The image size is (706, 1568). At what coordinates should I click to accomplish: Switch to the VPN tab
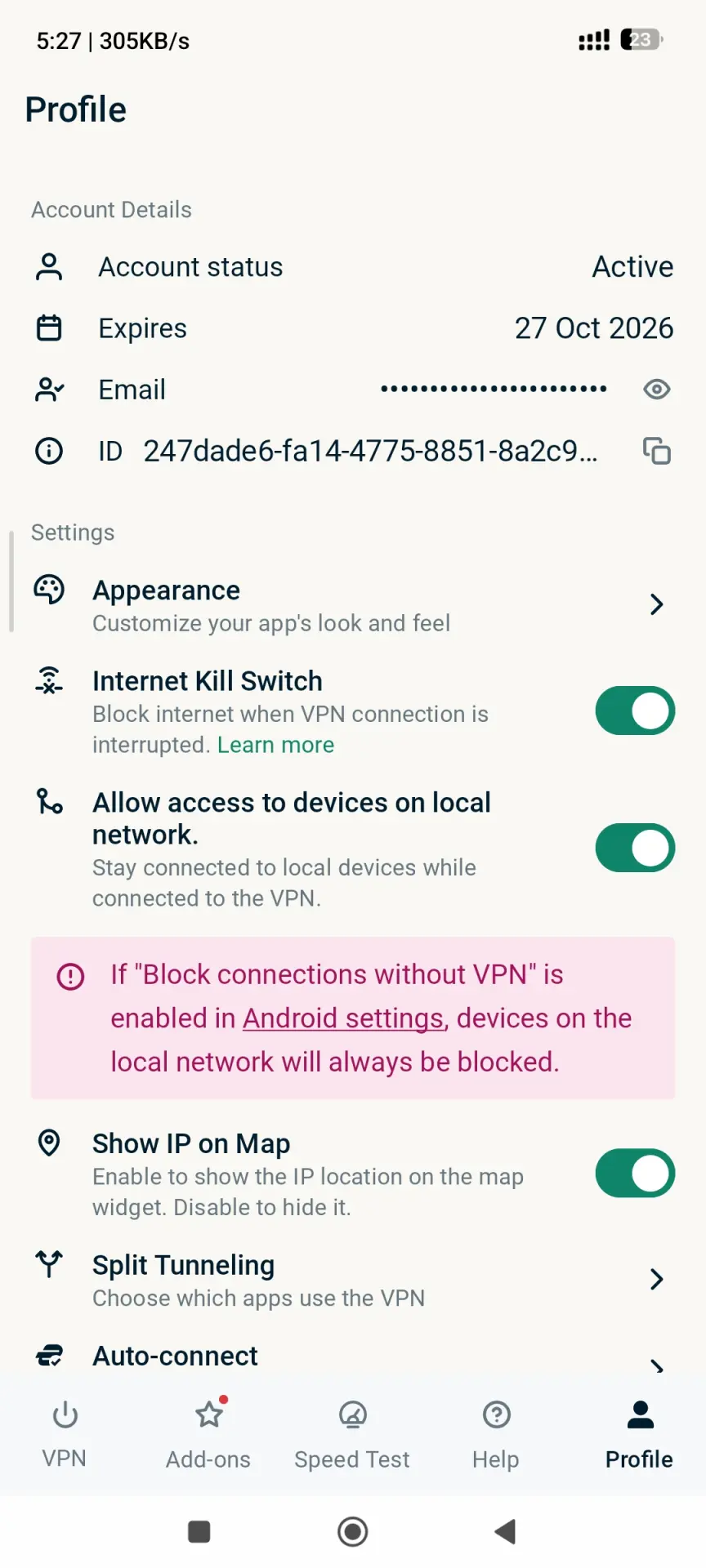[65, 1435]
